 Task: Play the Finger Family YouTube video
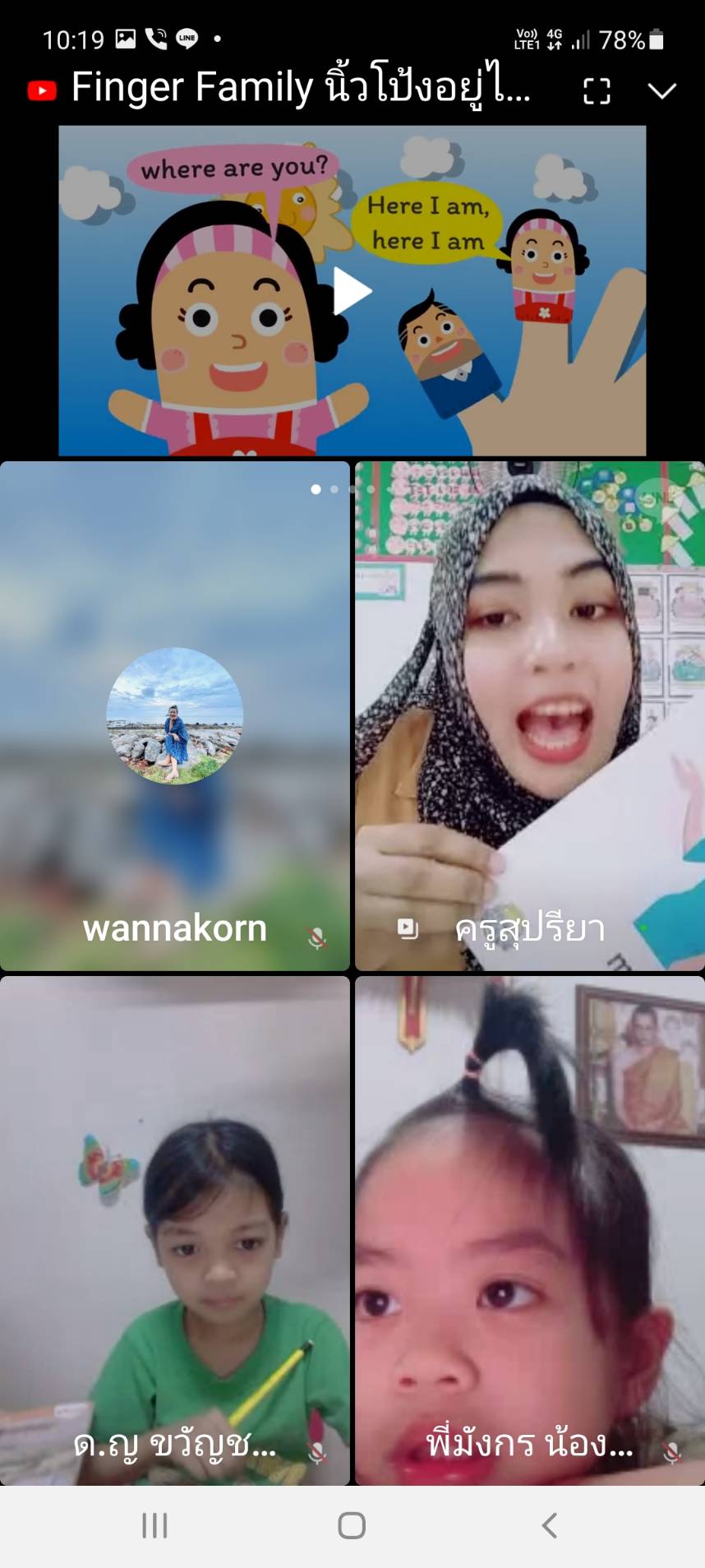[x=352, y=291]
